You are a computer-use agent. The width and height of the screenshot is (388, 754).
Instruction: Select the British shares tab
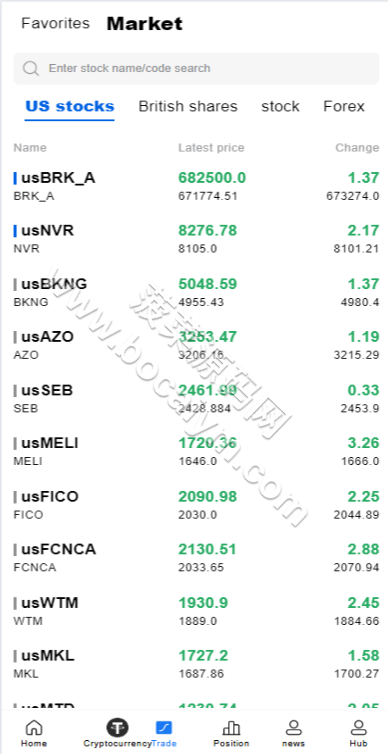tap(188, 106)
